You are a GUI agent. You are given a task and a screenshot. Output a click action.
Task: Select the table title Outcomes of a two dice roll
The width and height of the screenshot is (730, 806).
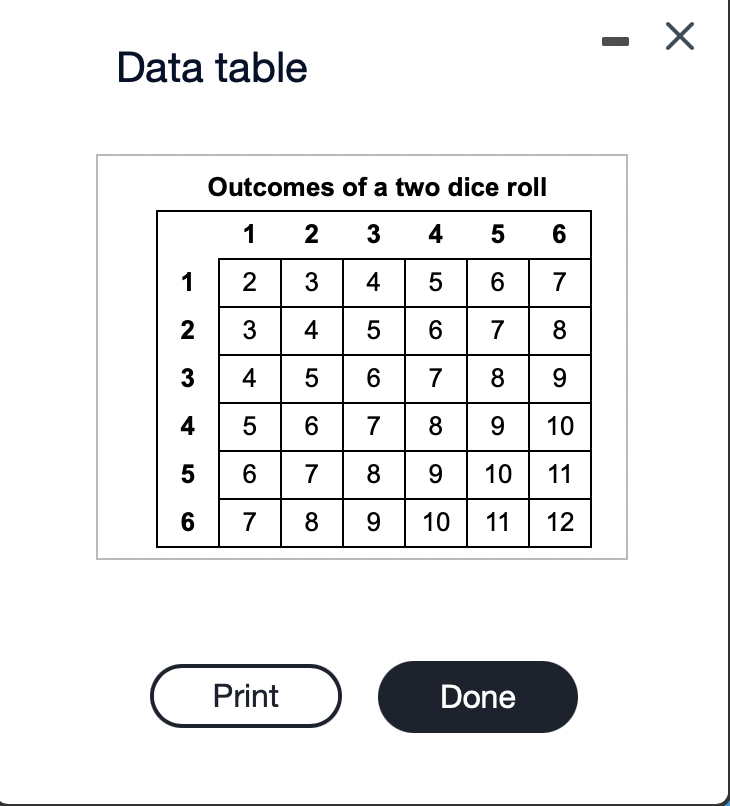click(x=377, y=187)
